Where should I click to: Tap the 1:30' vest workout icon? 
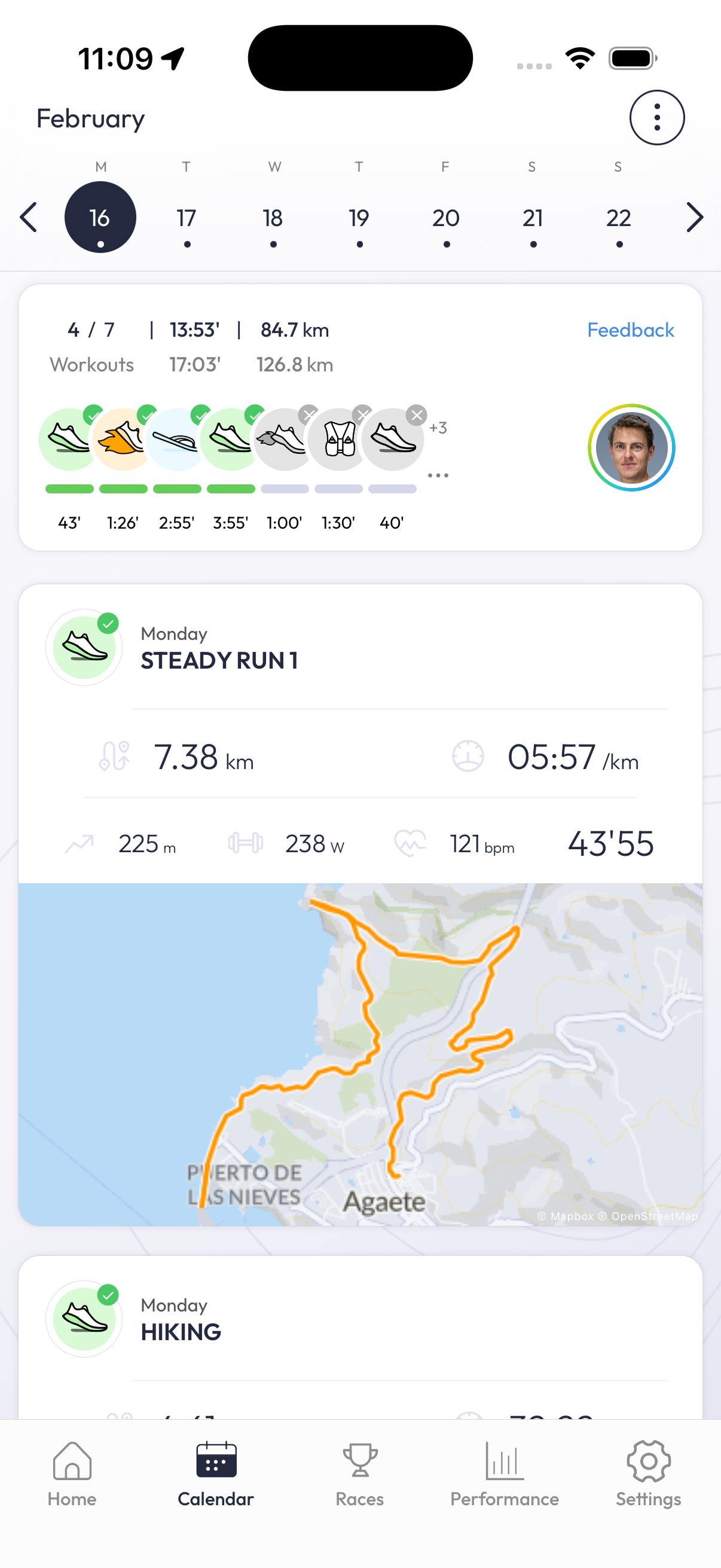pyautogui.click(x=339, y=440)
